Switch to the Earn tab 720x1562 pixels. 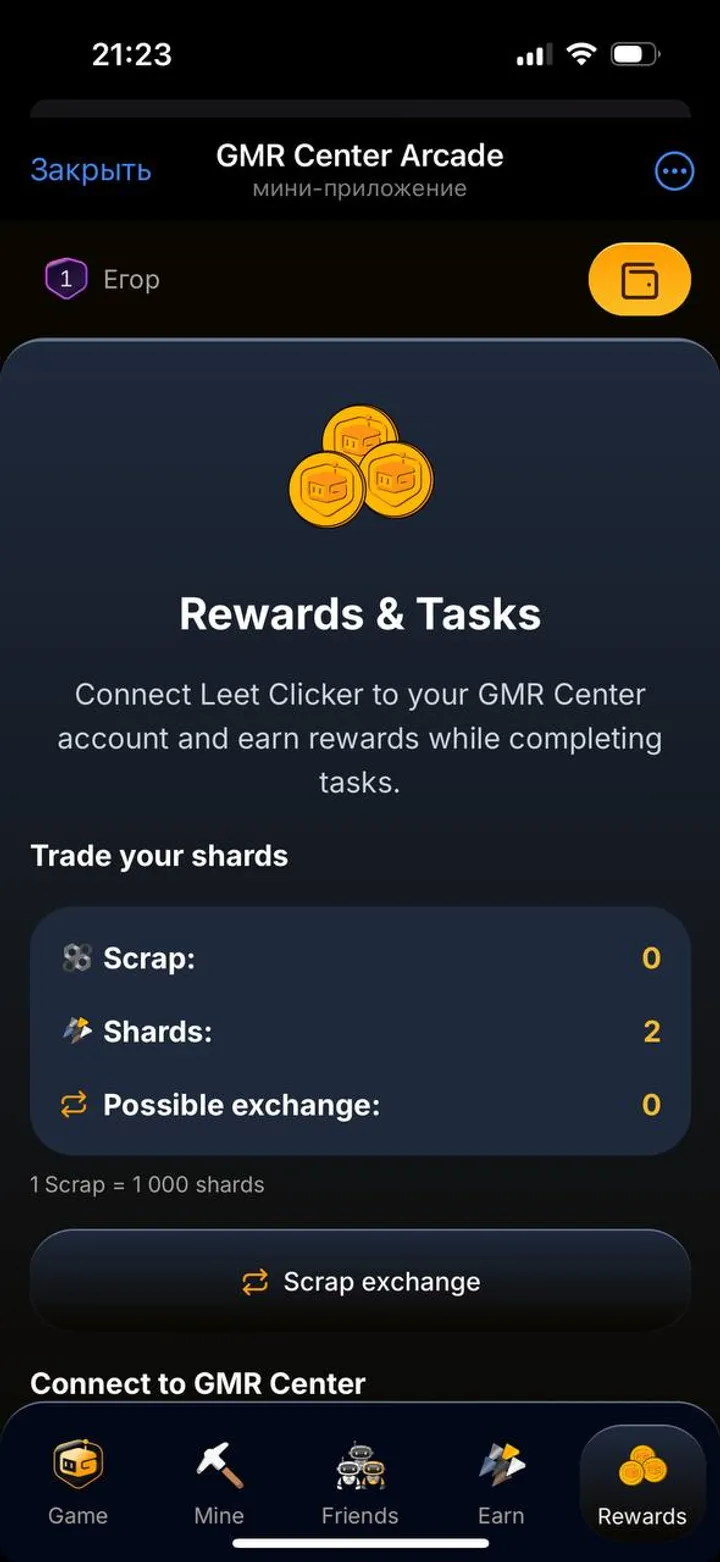pyautogui.click(x=500, y=1485)
